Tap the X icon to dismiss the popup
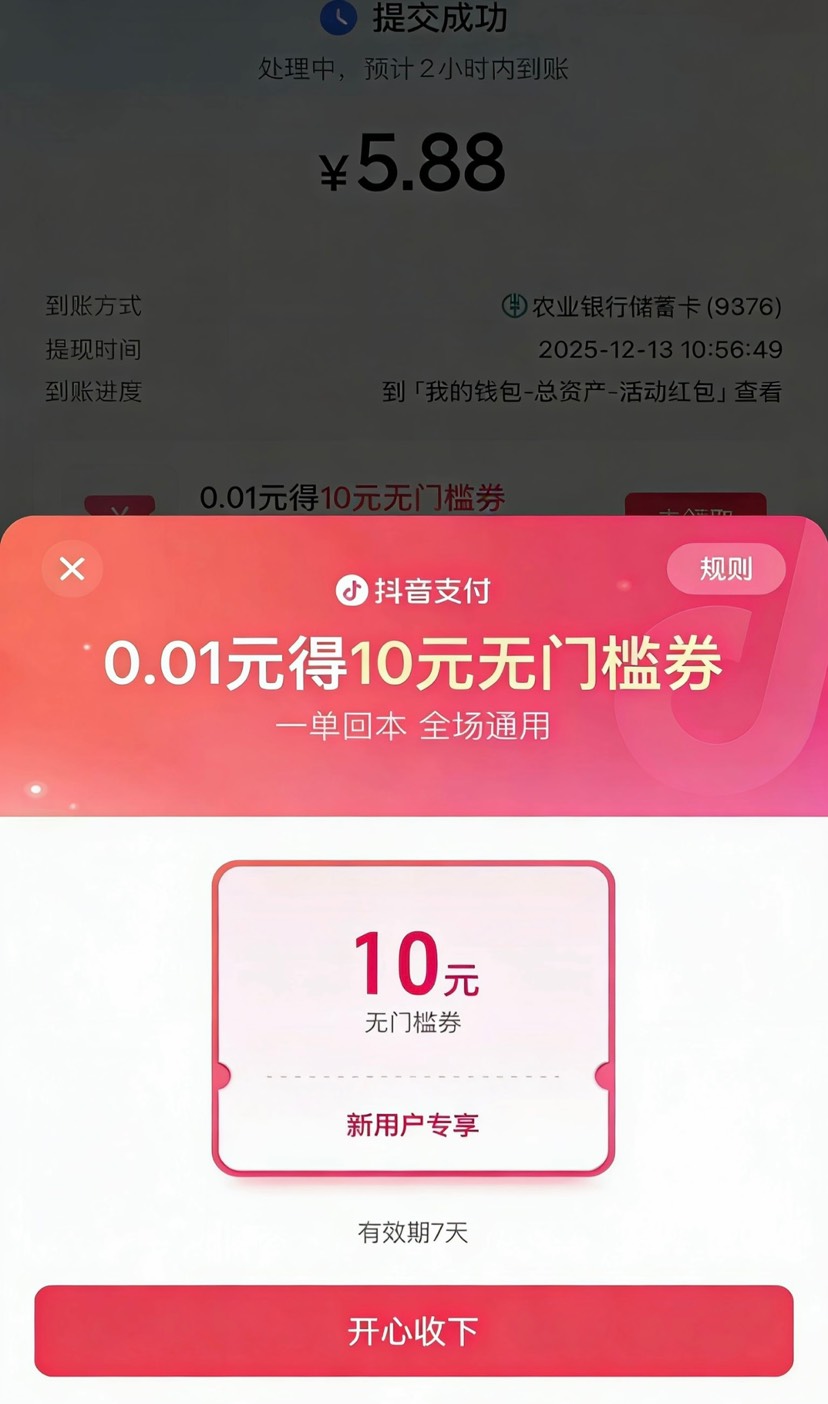 coord(71,569)
